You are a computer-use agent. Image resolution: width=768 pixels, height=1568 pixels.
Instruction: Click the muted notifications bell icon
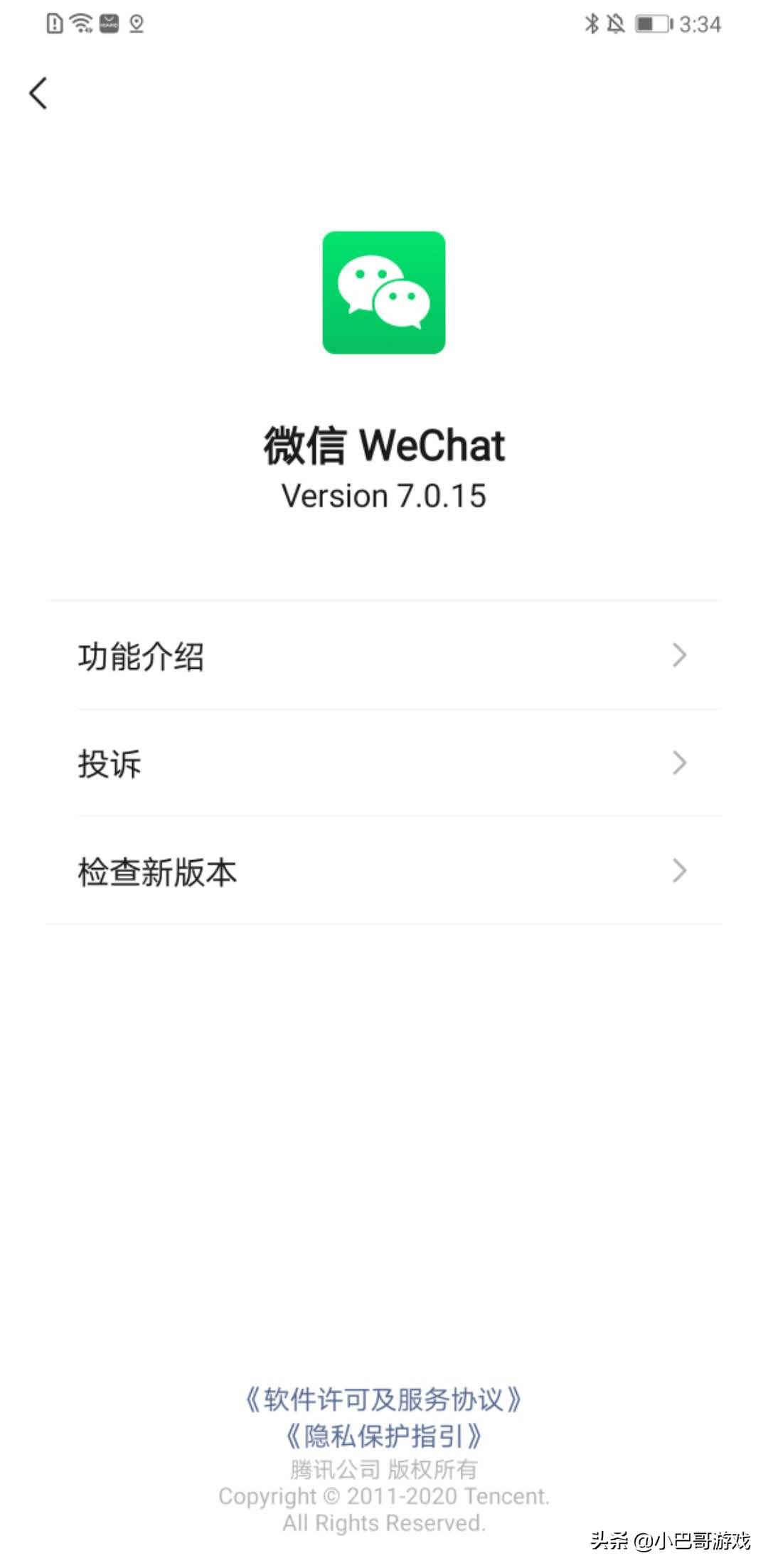tap(617, 23)
